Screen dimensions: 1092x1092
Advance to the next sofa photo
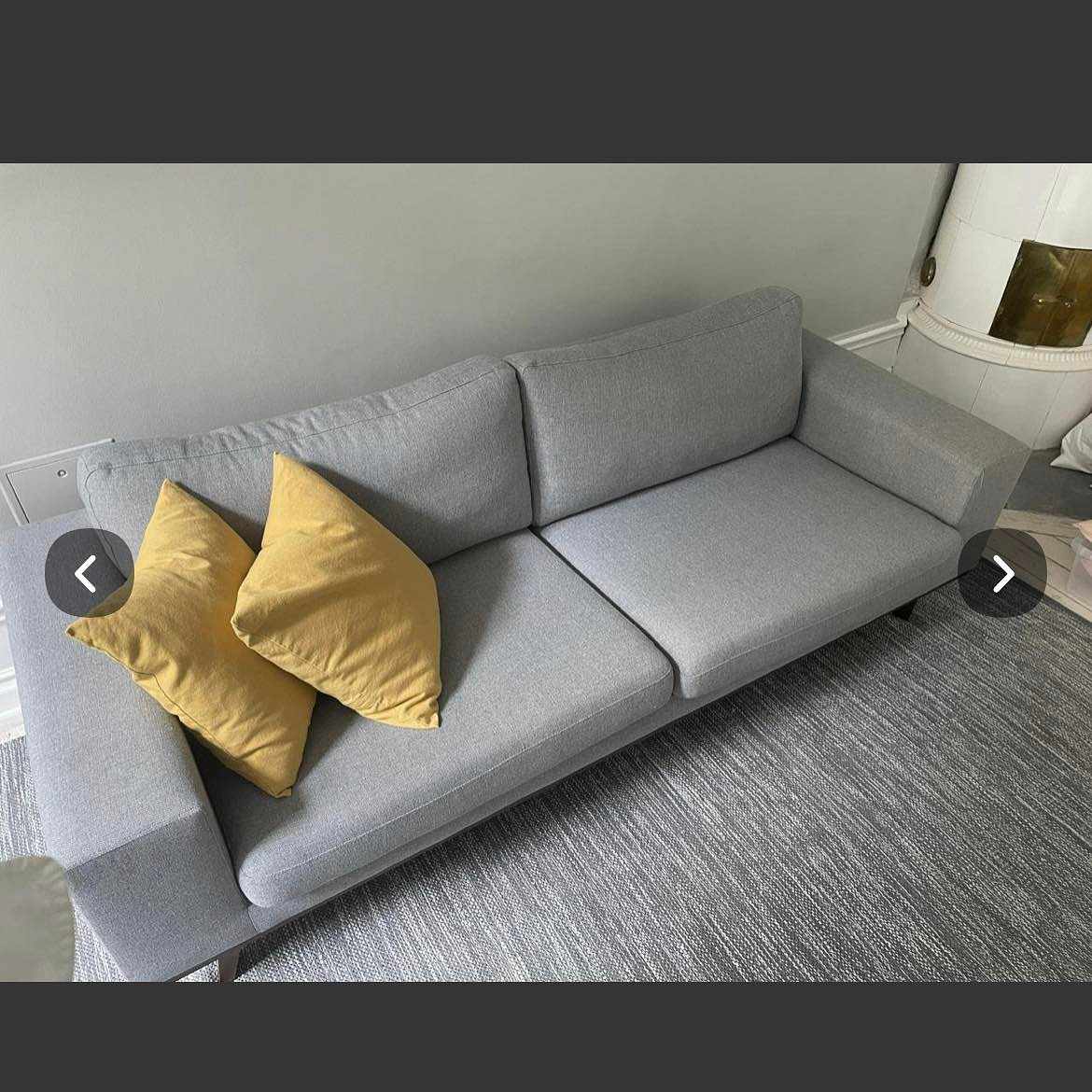pyautogui.click(x=1001, y=573)
